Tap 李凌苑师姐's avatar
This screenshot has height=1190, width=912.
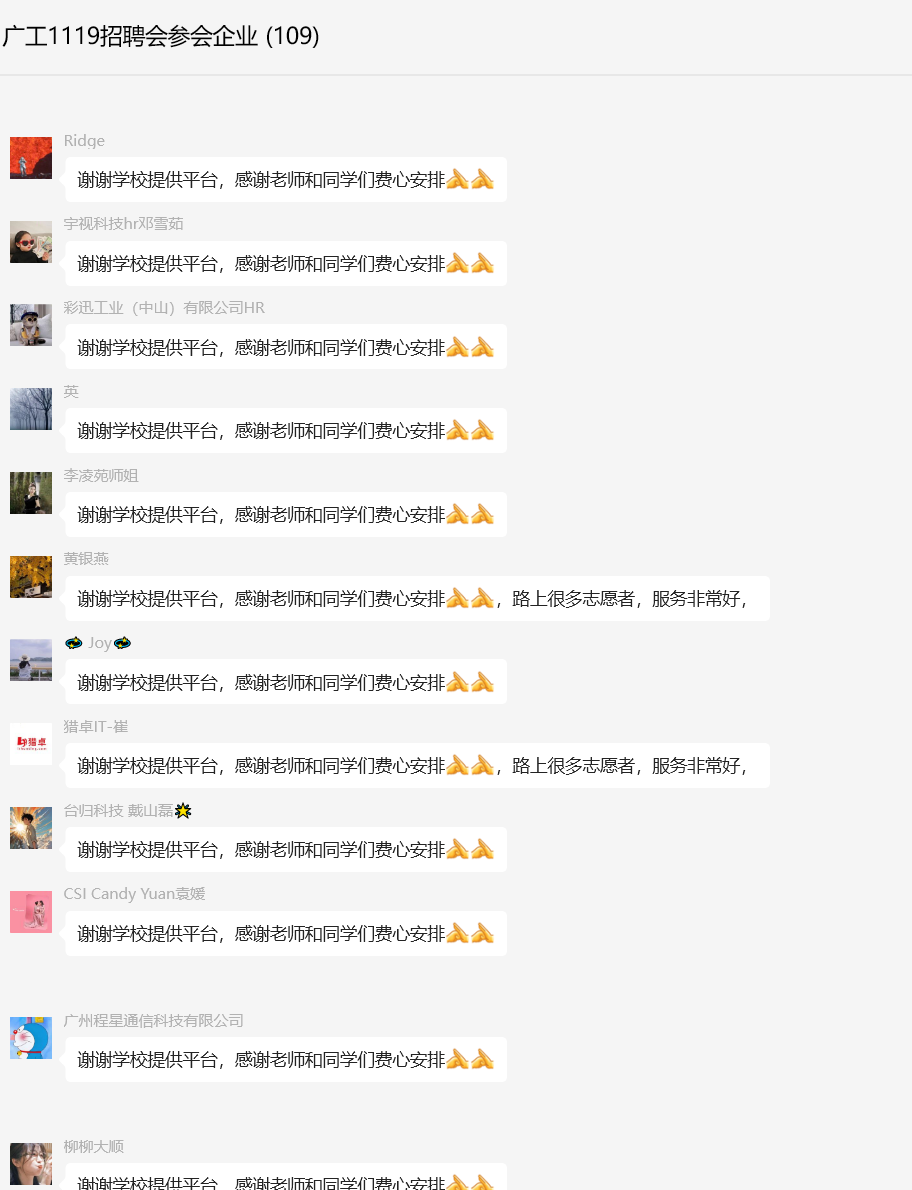point(31,493)
